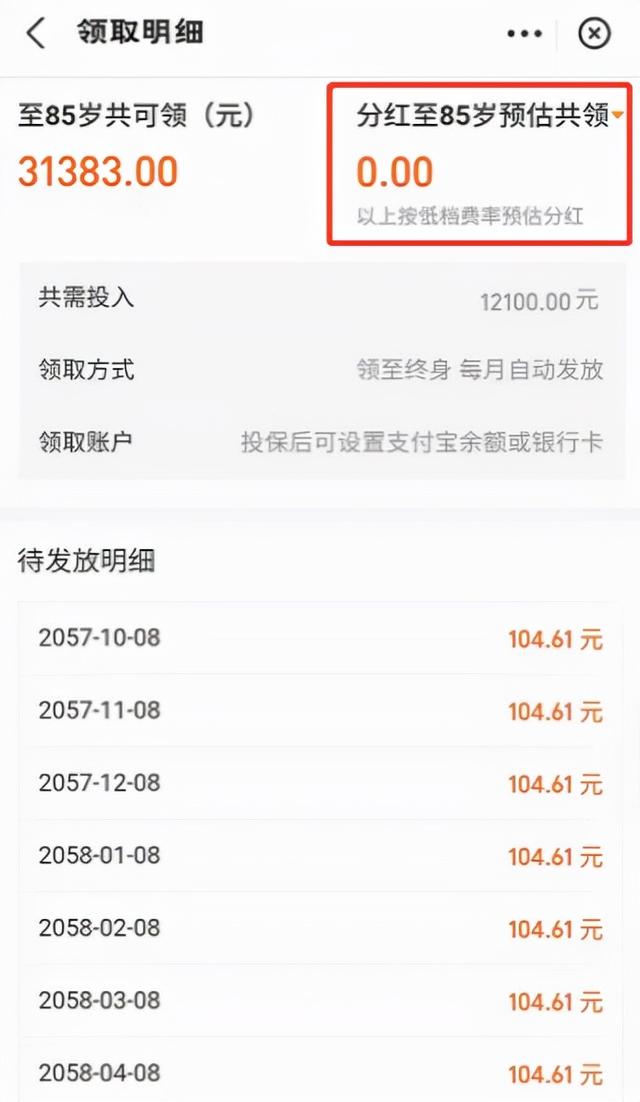Expand the 分红至85岁预估共领 dropdown arrow

618,115
